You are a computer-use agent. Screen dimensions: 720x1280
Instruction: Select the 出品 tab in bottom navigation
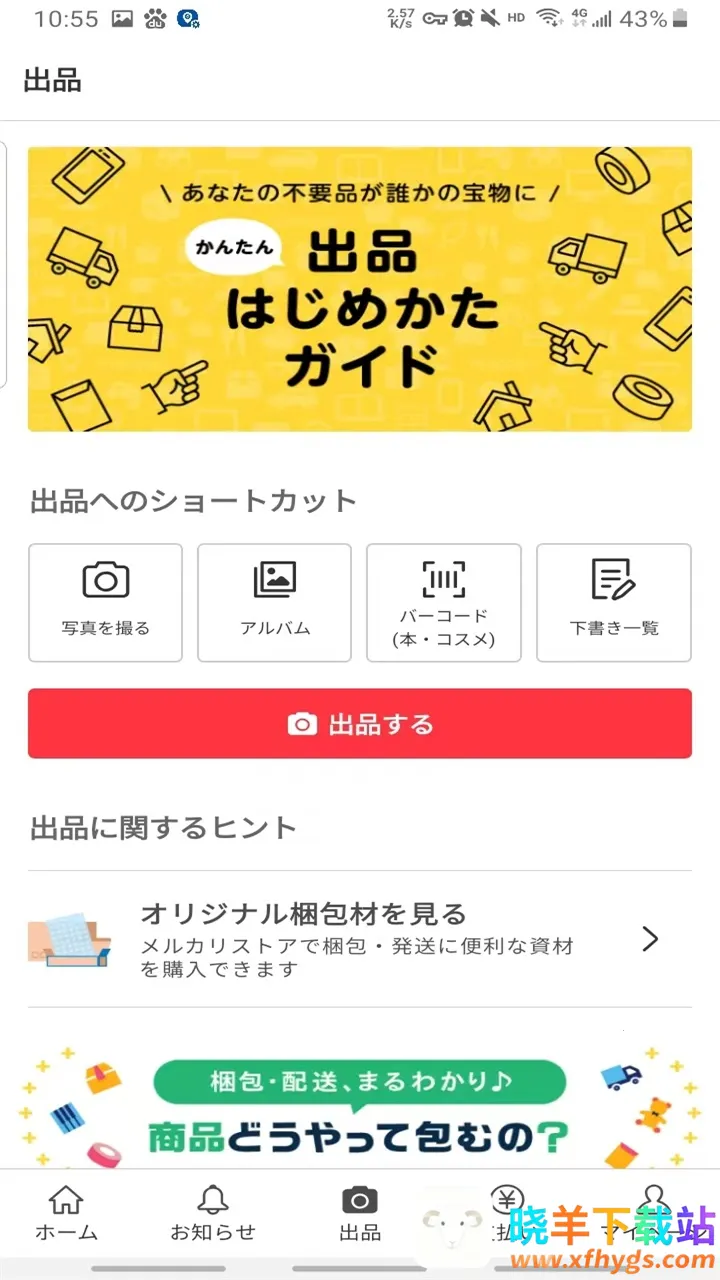(x=360, y=1213)
